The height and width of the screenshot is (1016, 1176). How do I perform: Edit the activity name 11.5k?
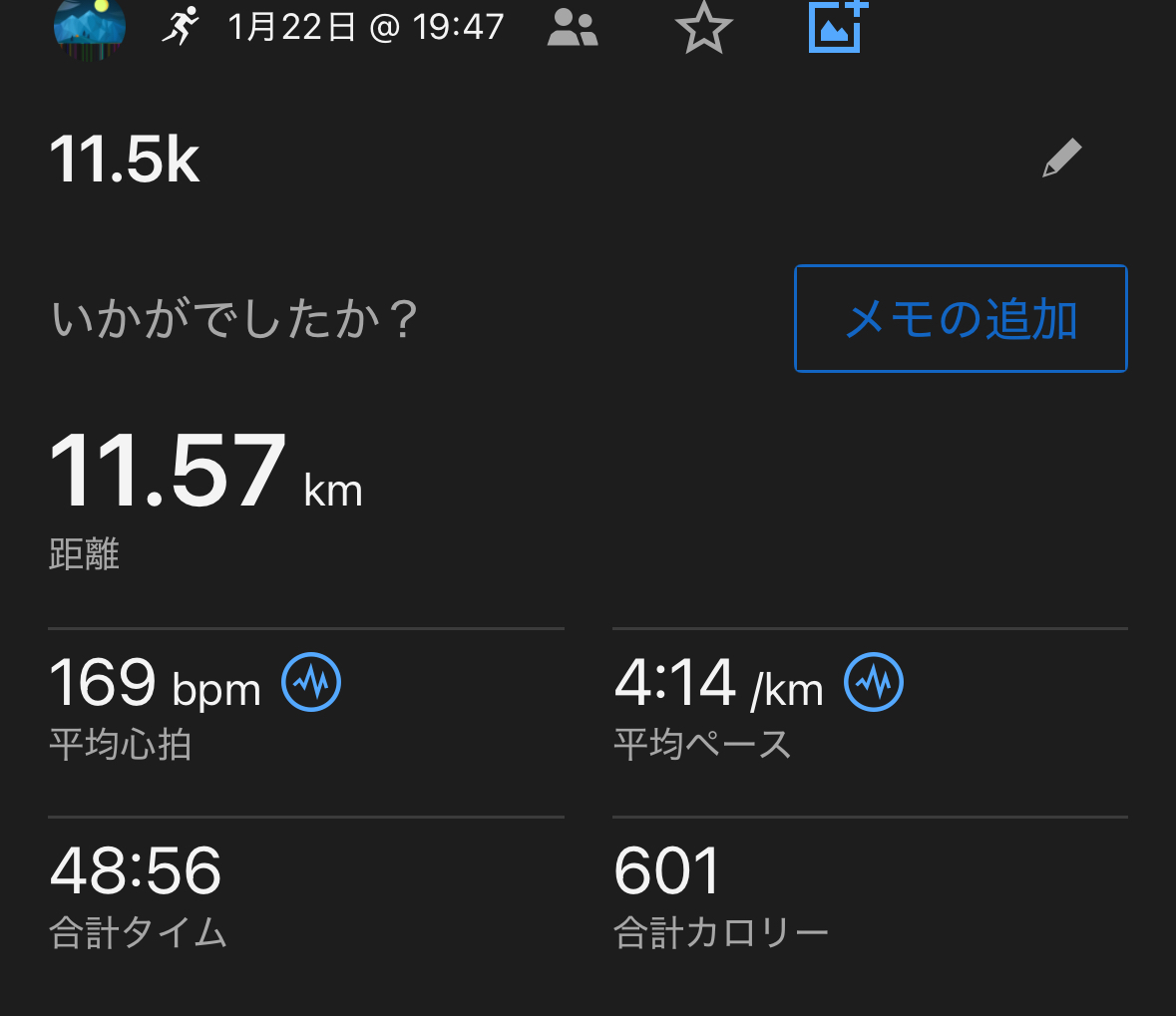click(x=1062, y=159)
